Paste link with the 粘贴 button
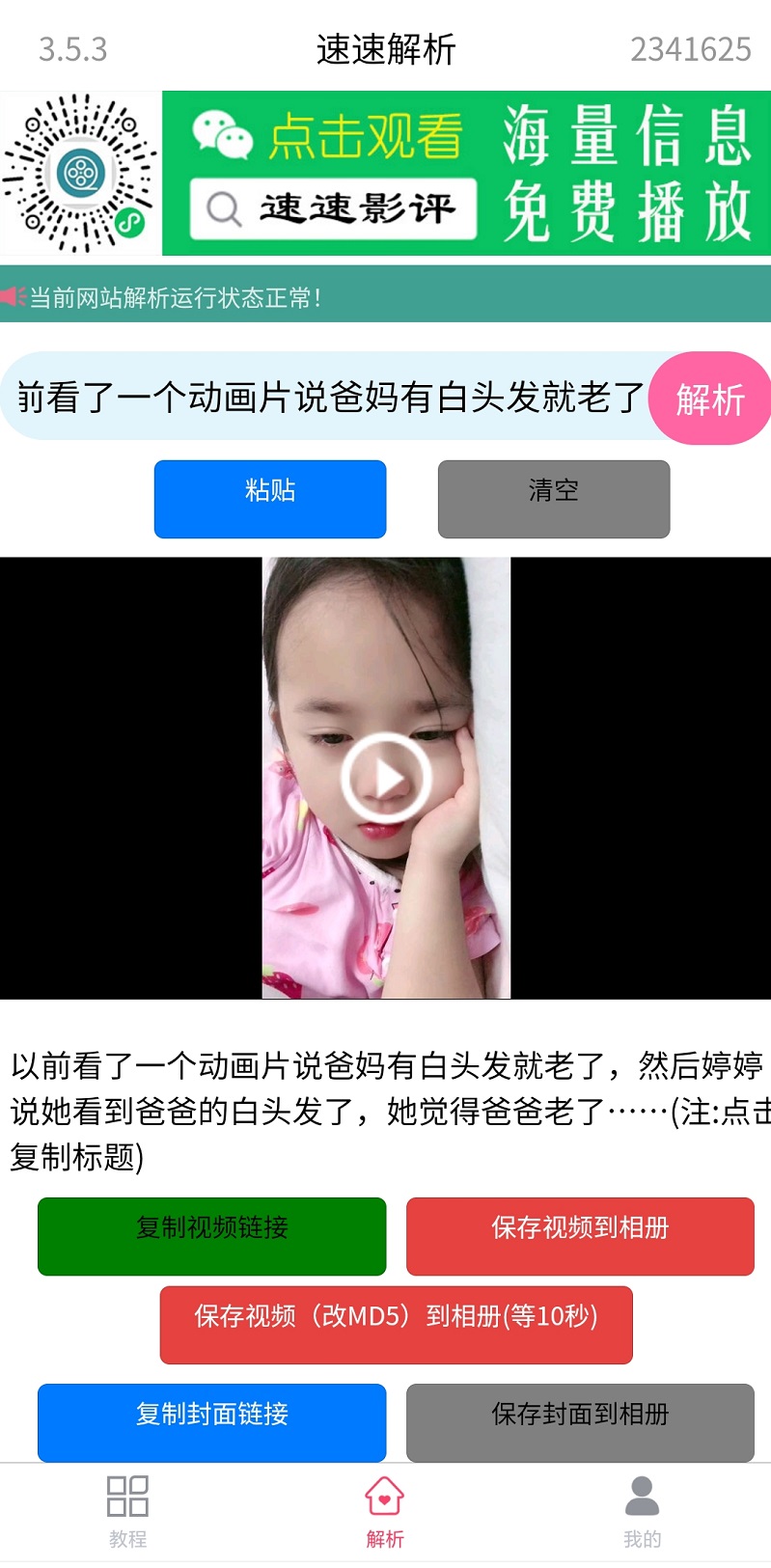The image size is (771, 1568). click(270, 498)
